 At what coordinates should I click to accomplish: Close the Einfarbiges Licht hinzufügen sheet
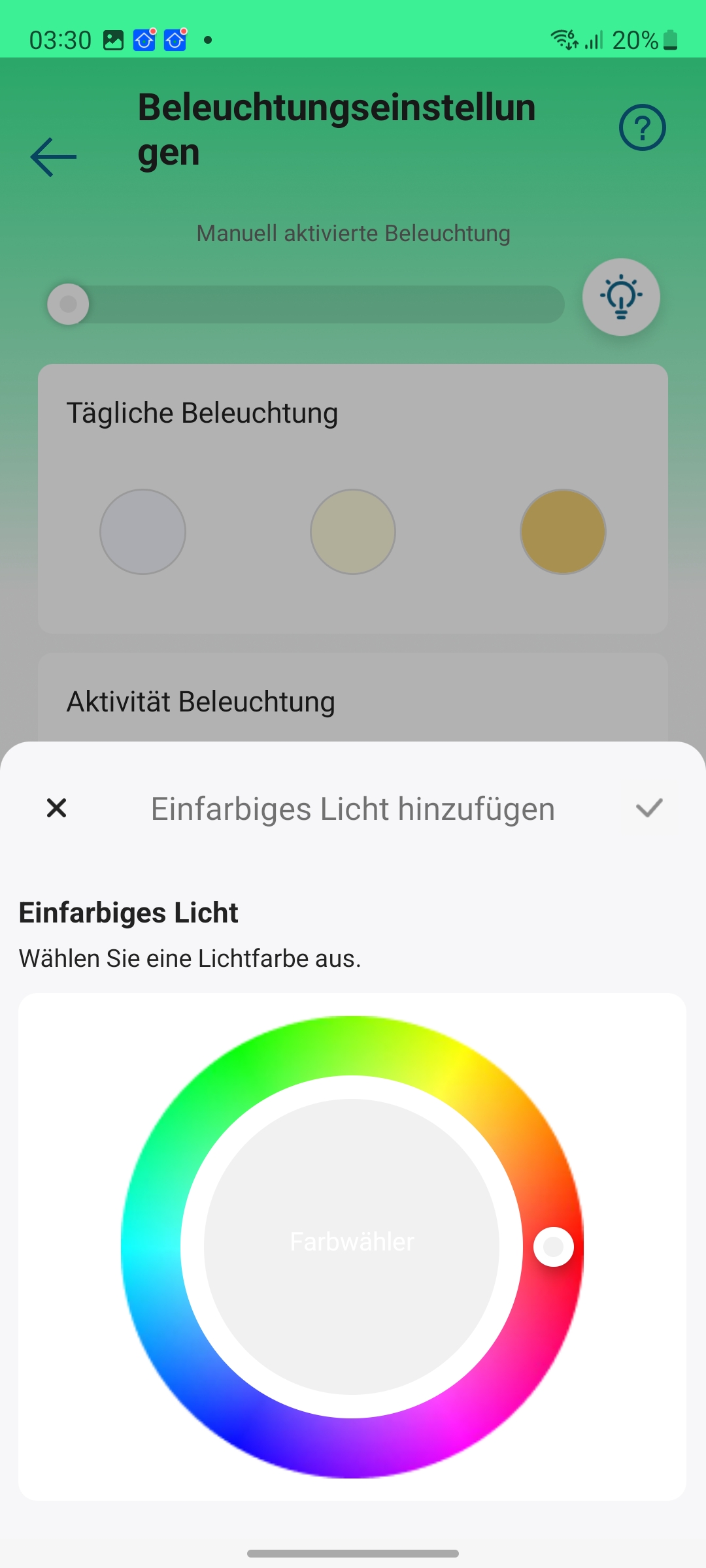click(x=57, y=808)
